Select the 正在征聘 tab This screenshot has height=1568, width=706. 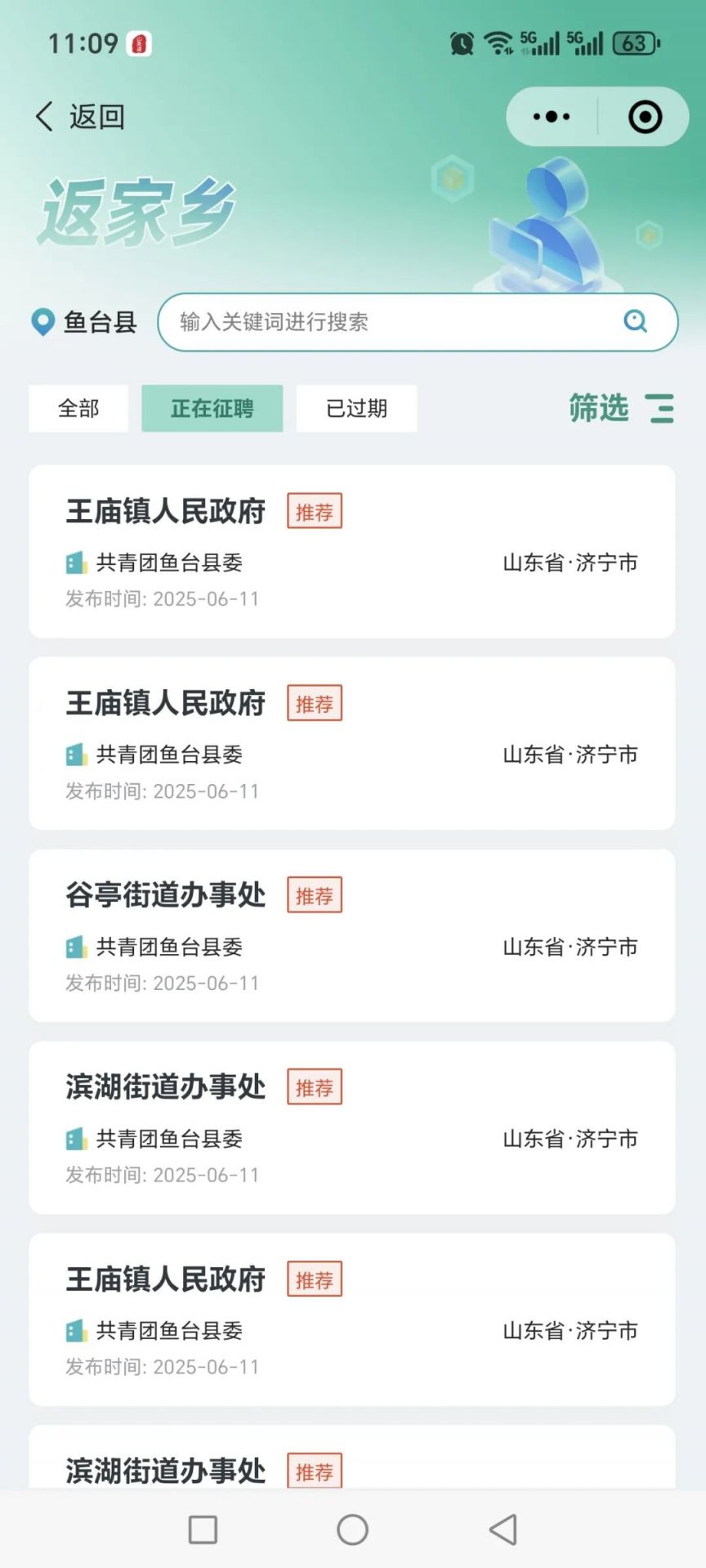pyautogui.click(x=212, y=408)
